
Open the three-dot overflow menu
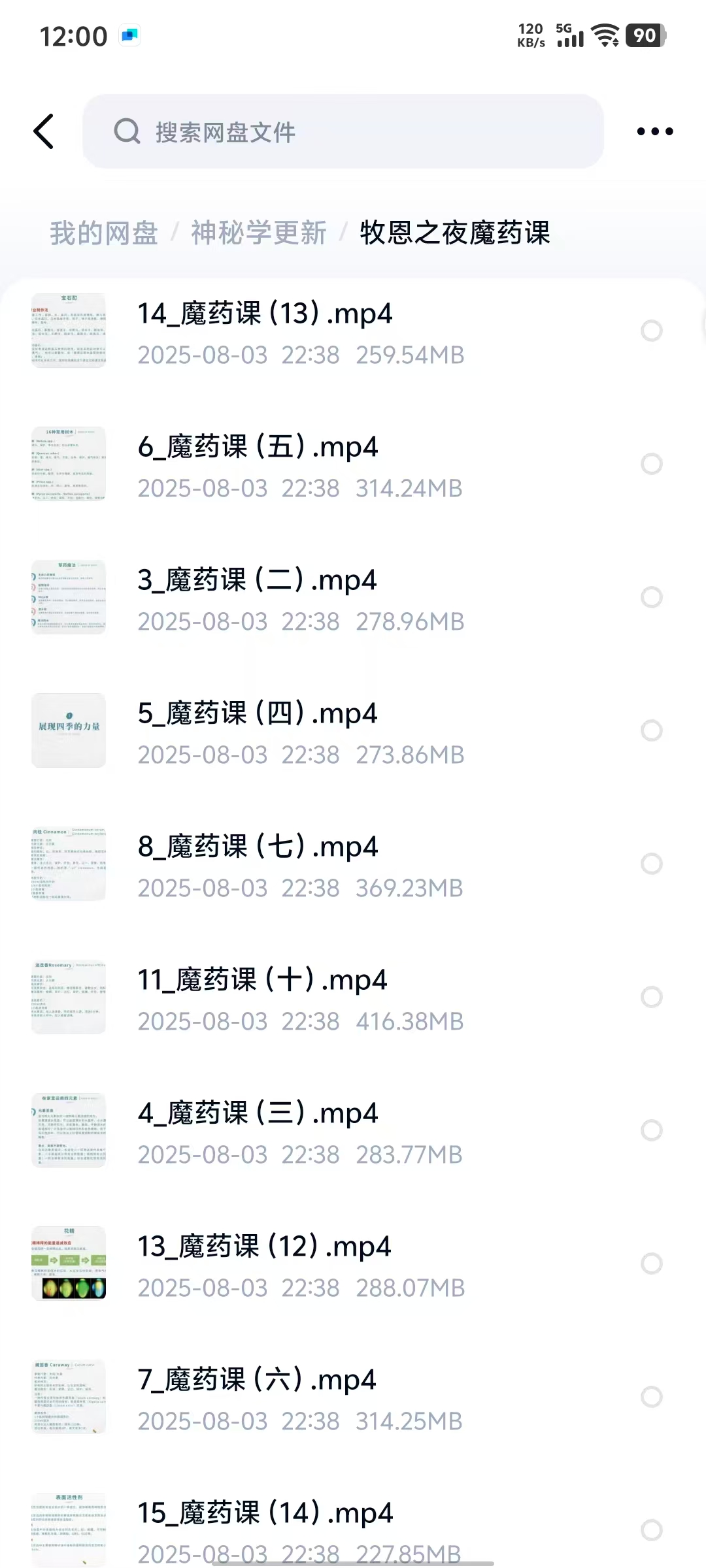click(654, 131)
